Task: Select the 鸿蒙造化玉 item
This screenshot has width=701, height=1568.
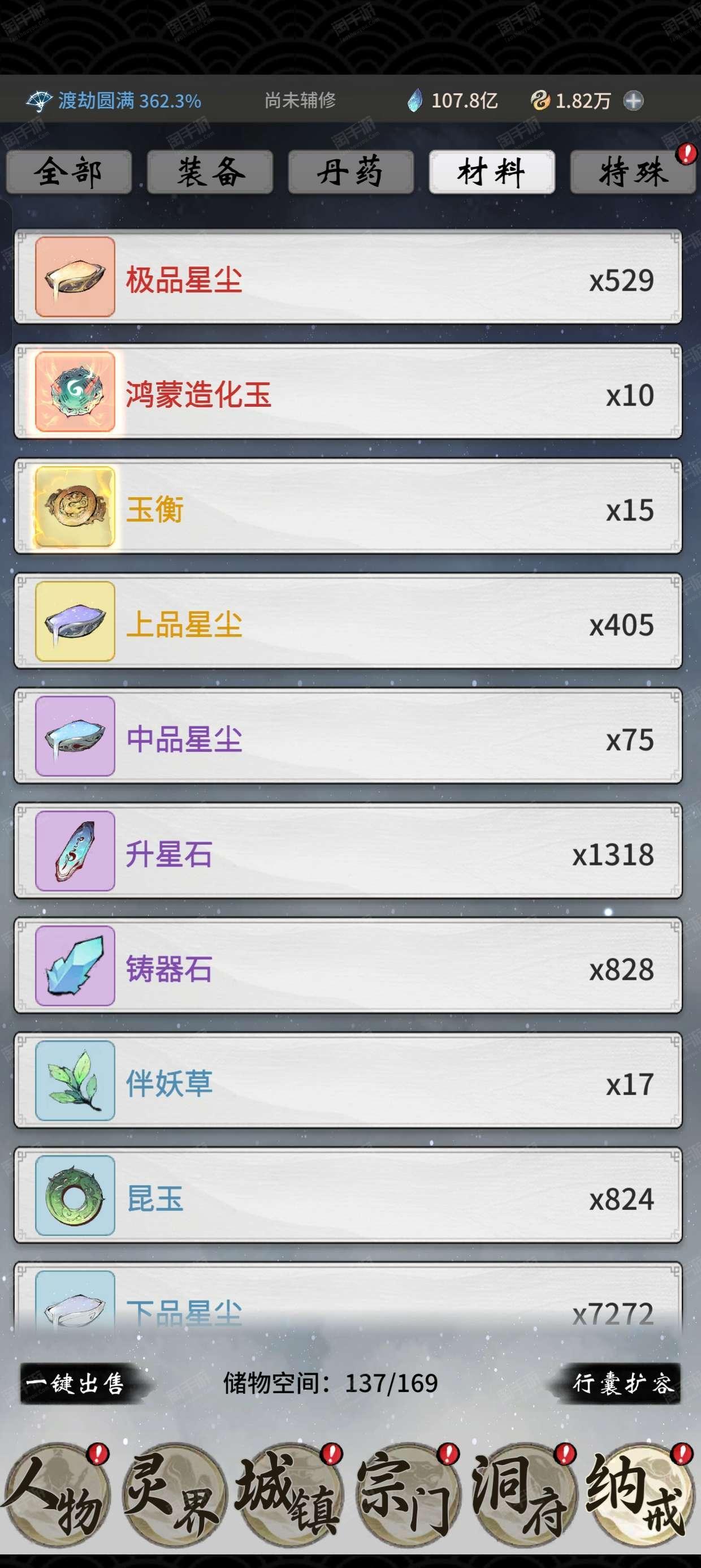Action: point(348,391)
